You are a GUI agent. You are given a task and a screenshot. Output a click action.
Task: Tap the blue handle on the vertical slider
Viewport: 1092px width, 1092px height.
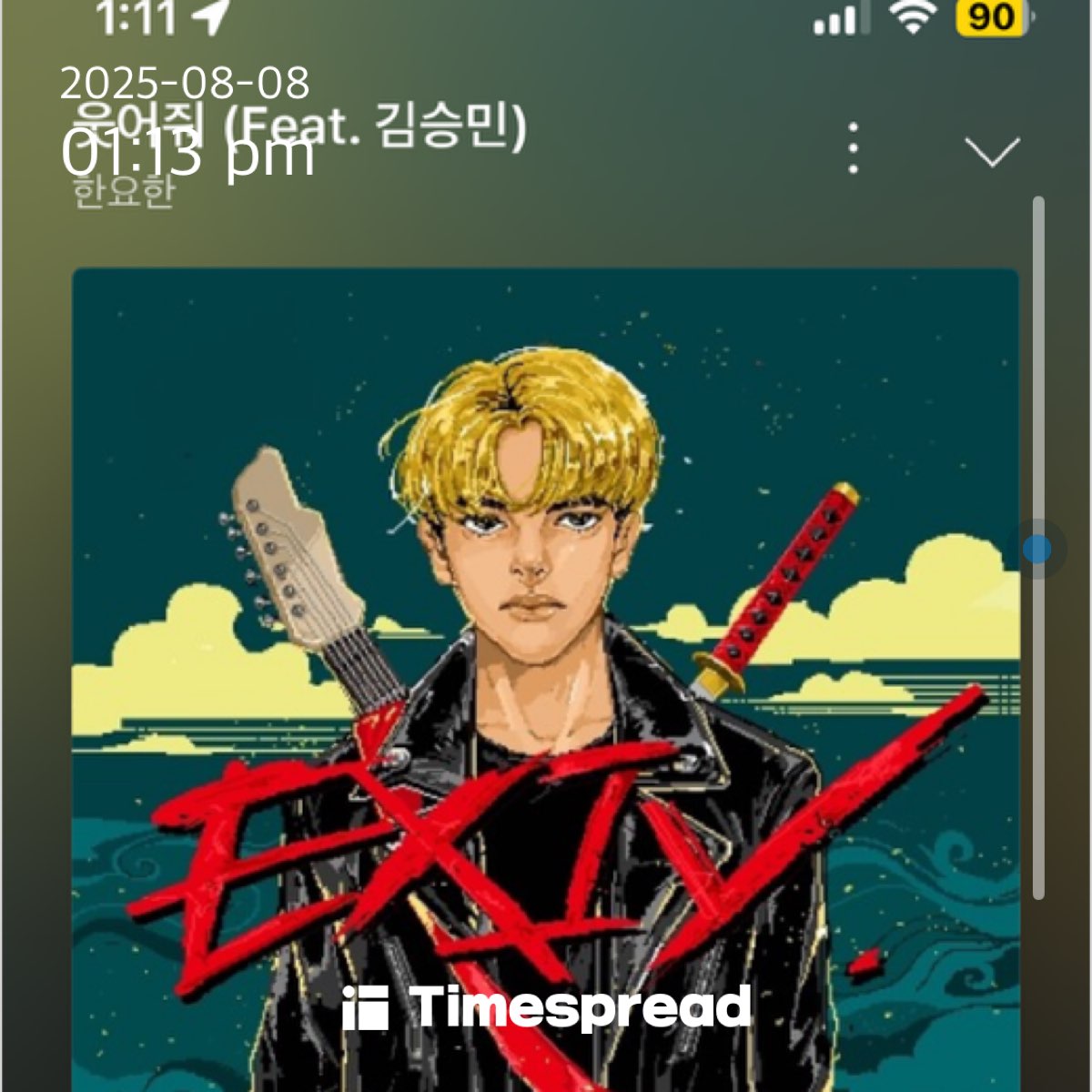[1036, 549]
